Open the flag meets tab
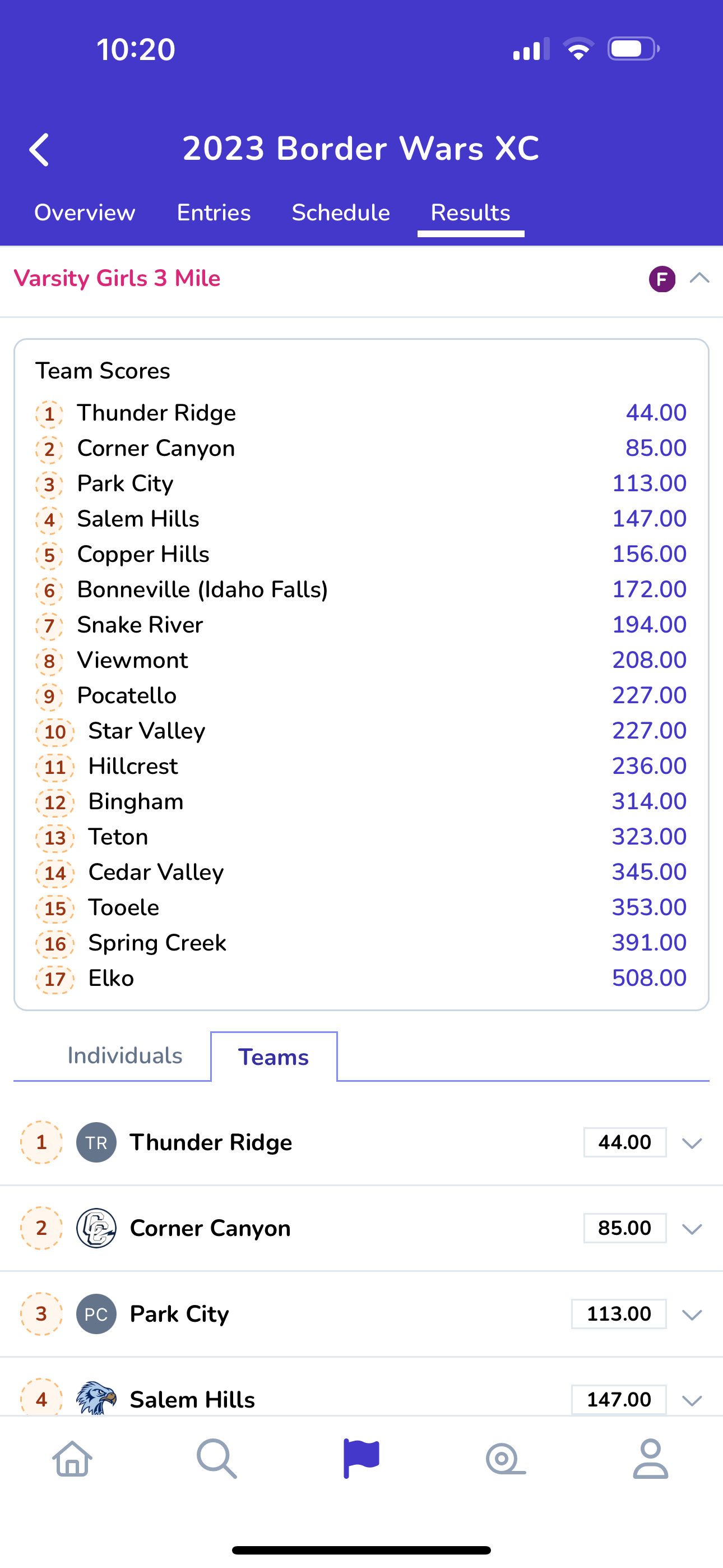 (x=361, y=1459)
